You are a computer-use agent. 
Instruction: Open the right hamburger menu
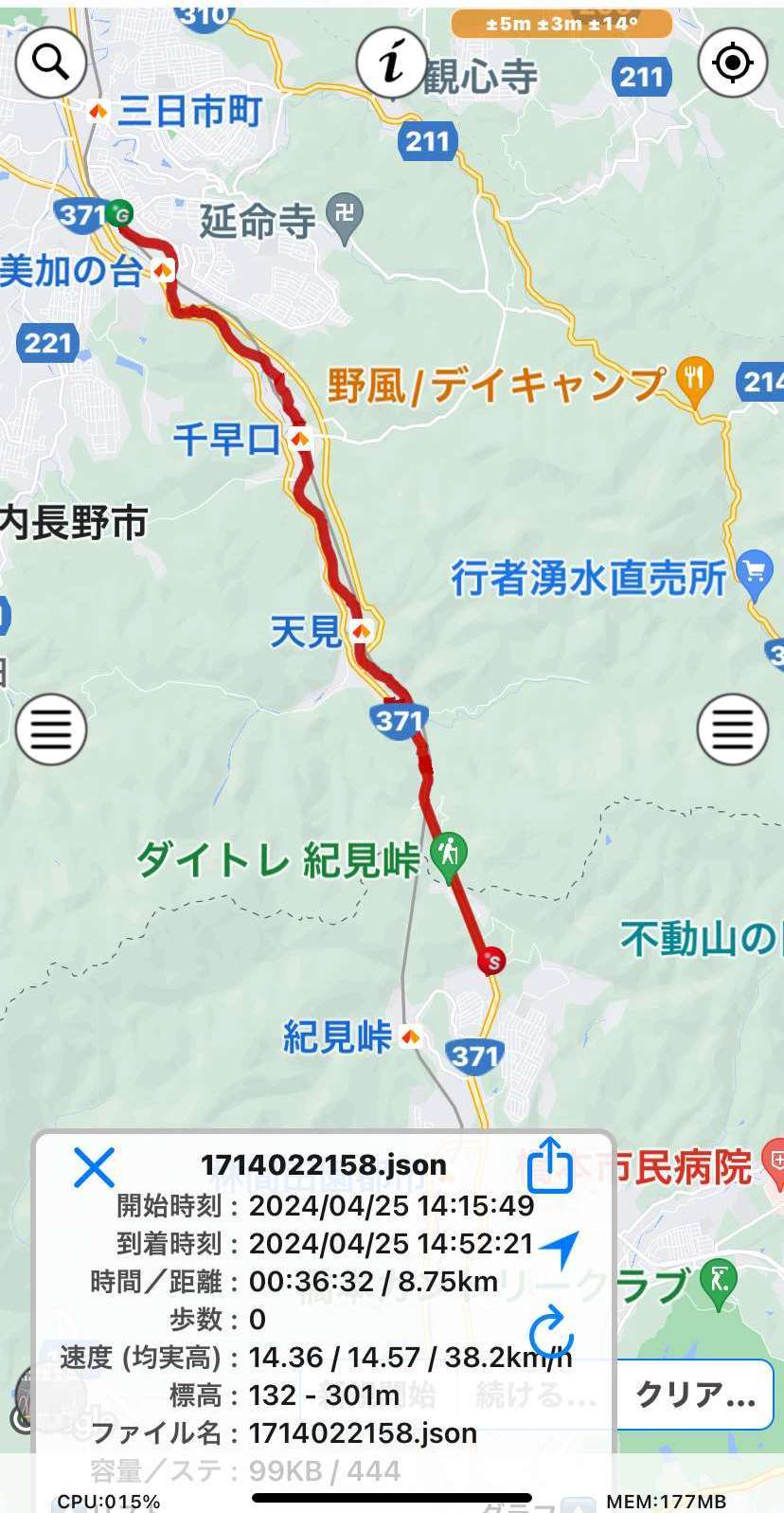(x=732, y=729)
